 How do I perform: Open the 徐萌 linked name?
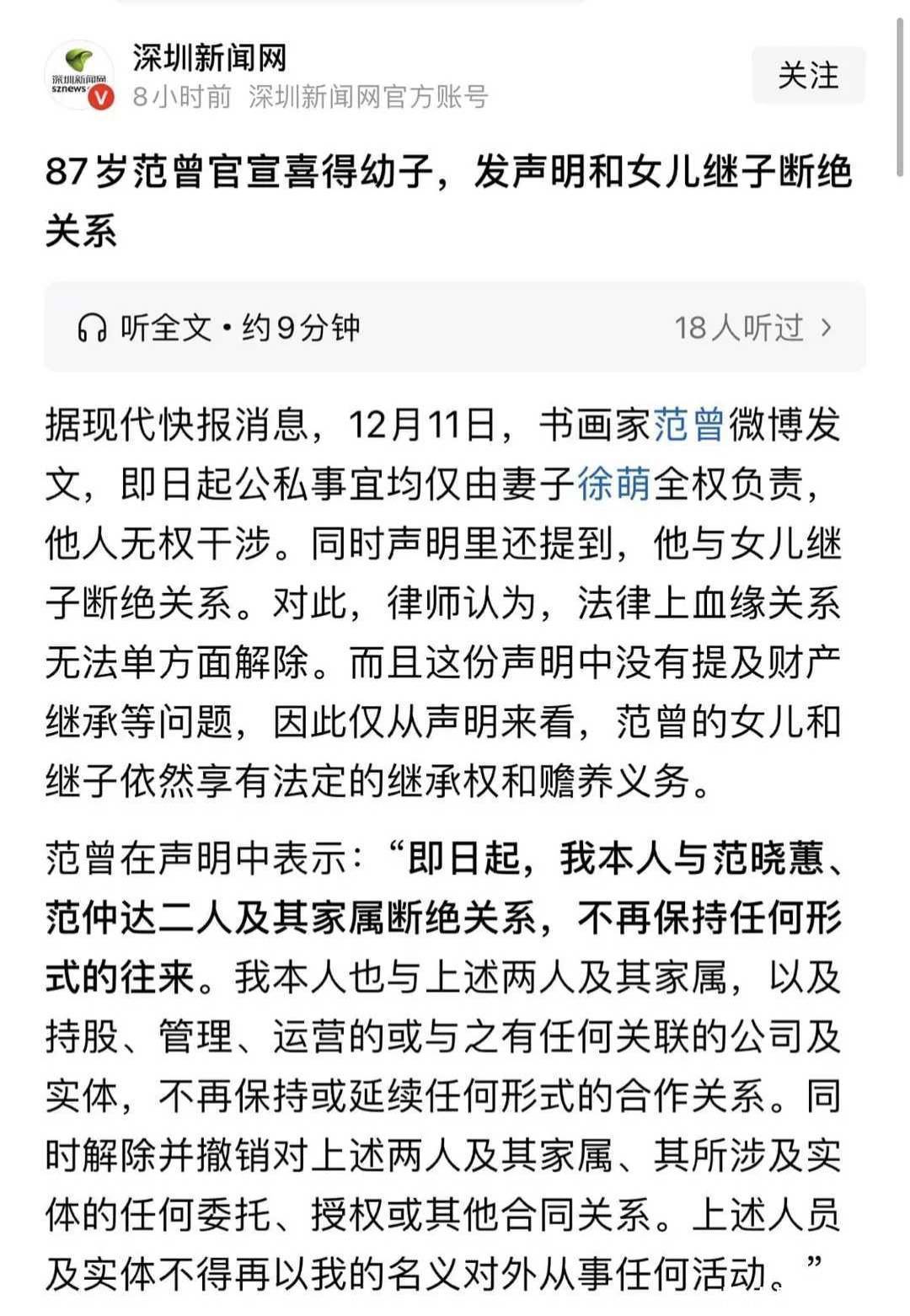(613, 484)
